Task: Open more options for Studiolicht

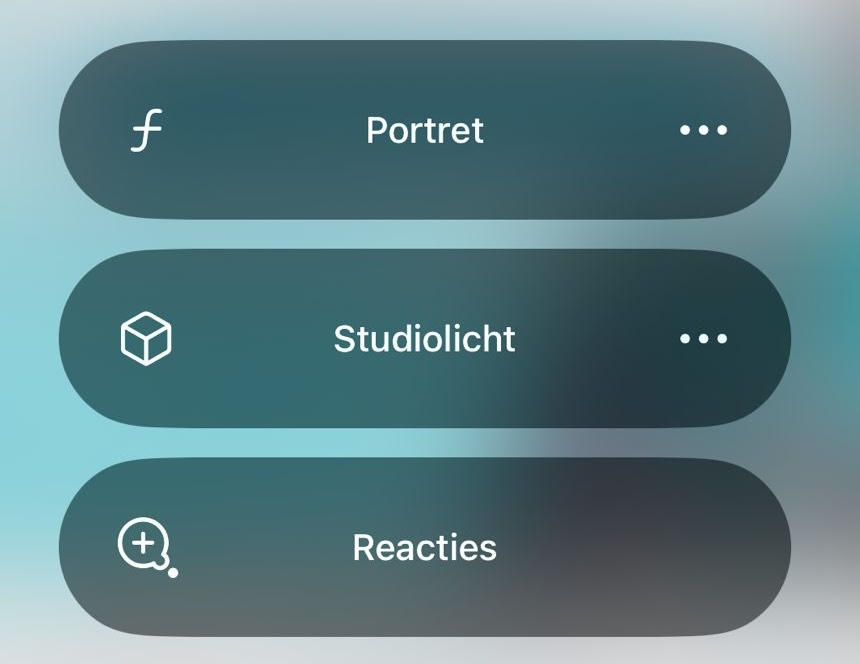Action: tap(703, 339)
